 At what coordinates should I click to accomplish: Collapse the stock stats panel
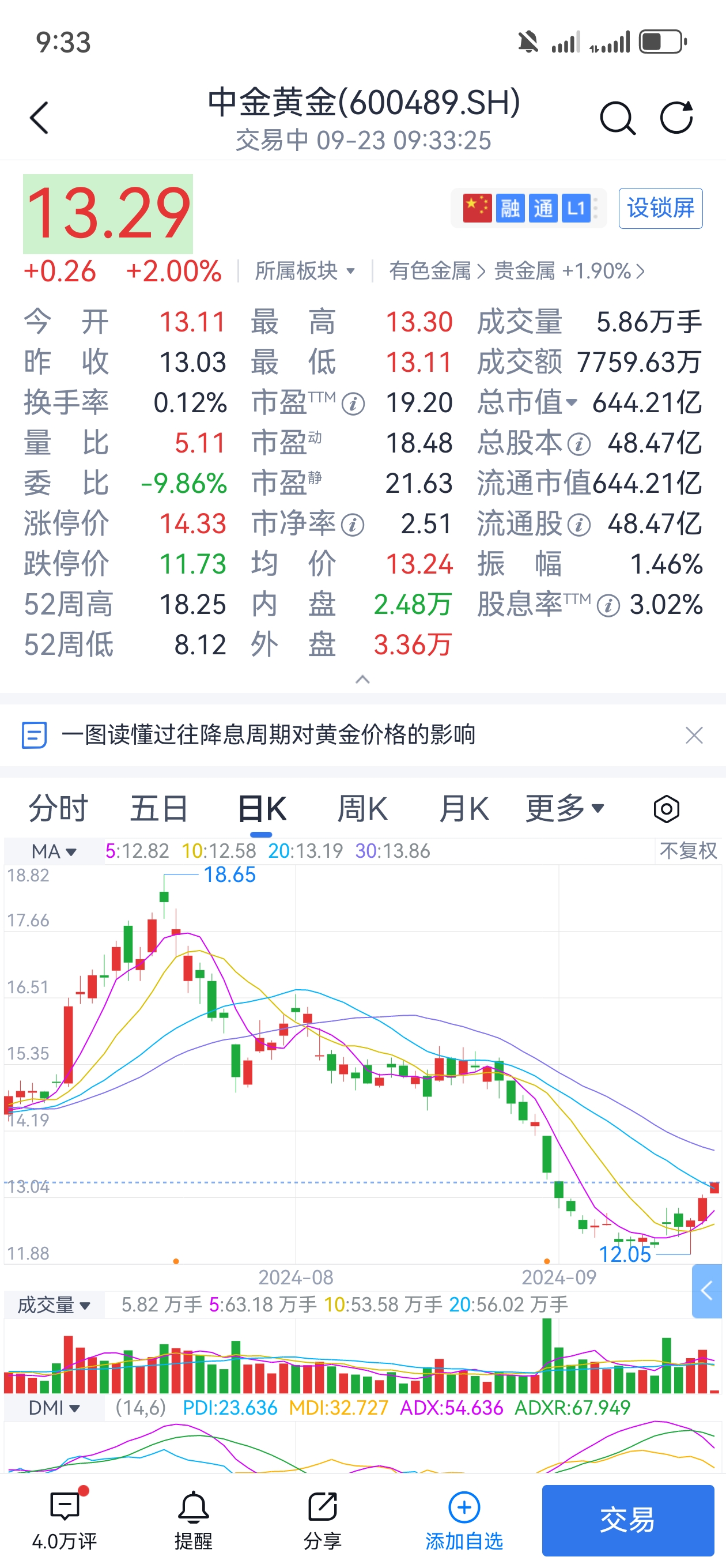(x=362, y=679)
